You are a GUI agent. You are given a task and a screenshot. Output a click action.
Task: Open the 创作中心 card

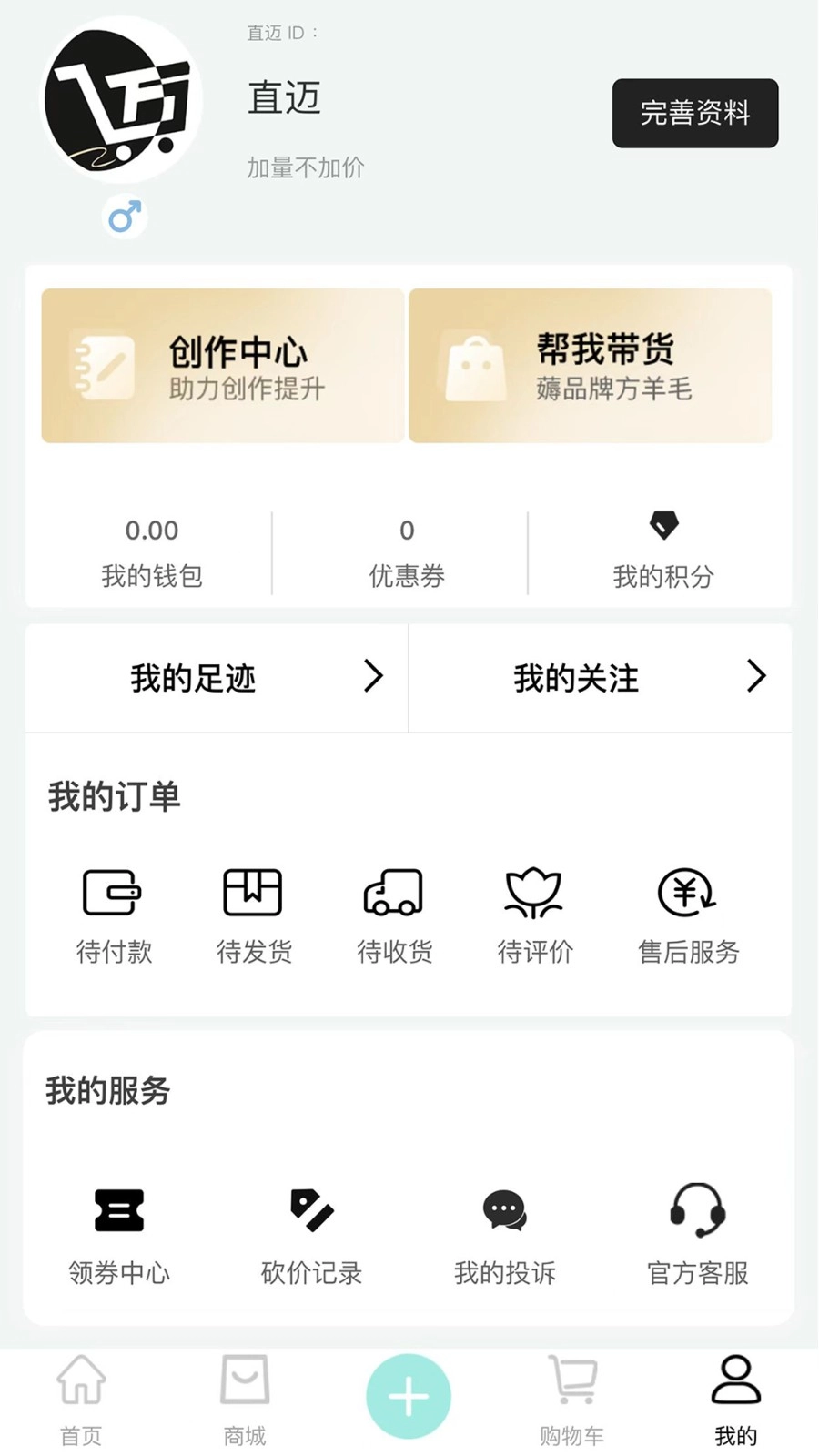click(x=223, y=366)
